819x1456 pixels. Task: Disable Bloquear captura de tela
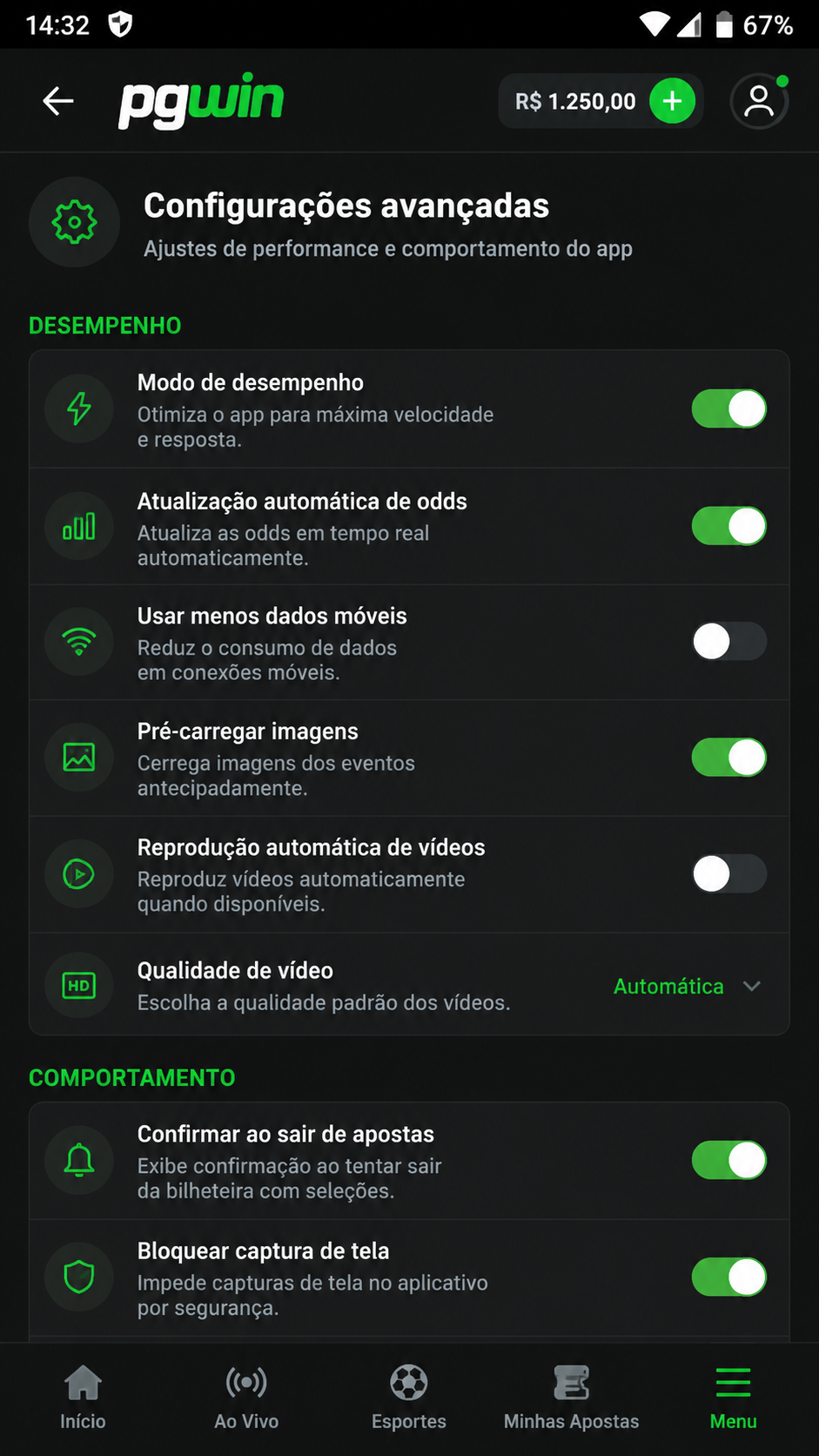pyautogui.click(x=729, y=1277)
